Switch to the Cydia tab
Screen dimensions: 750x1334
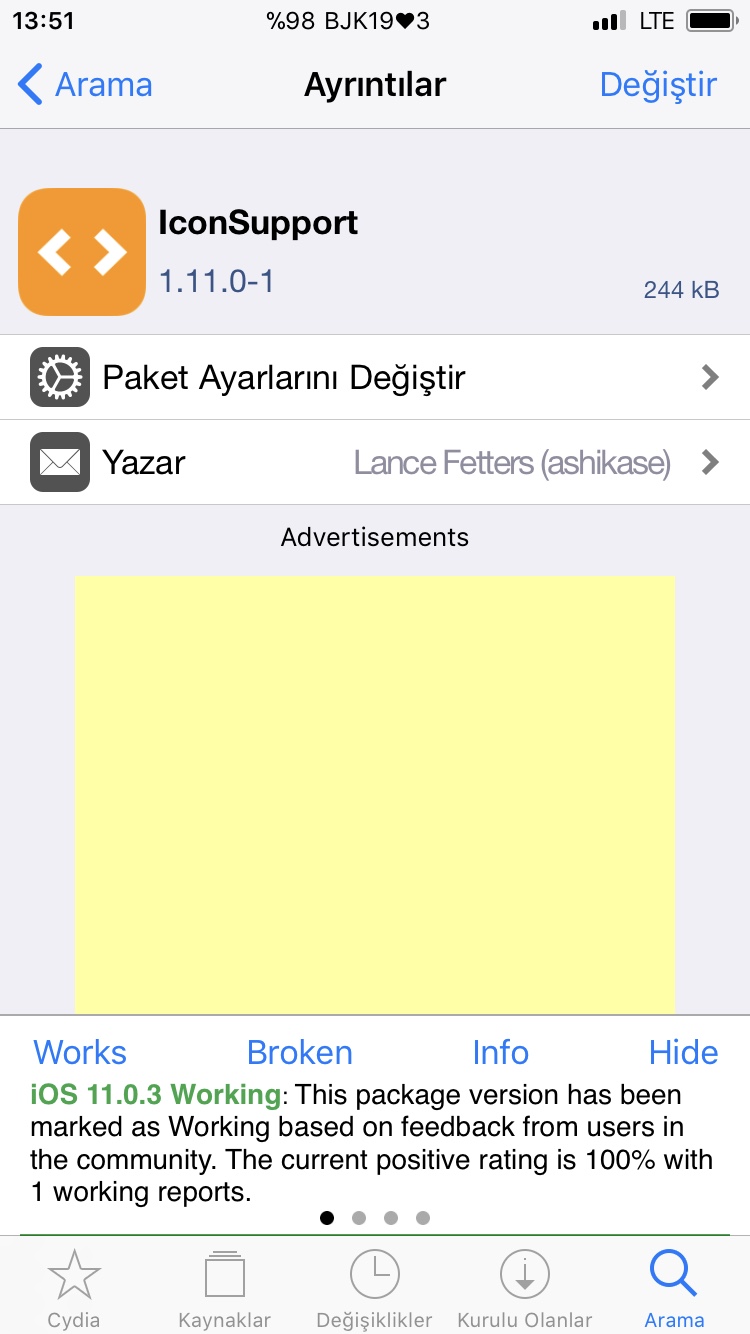tap(74, 1288)
